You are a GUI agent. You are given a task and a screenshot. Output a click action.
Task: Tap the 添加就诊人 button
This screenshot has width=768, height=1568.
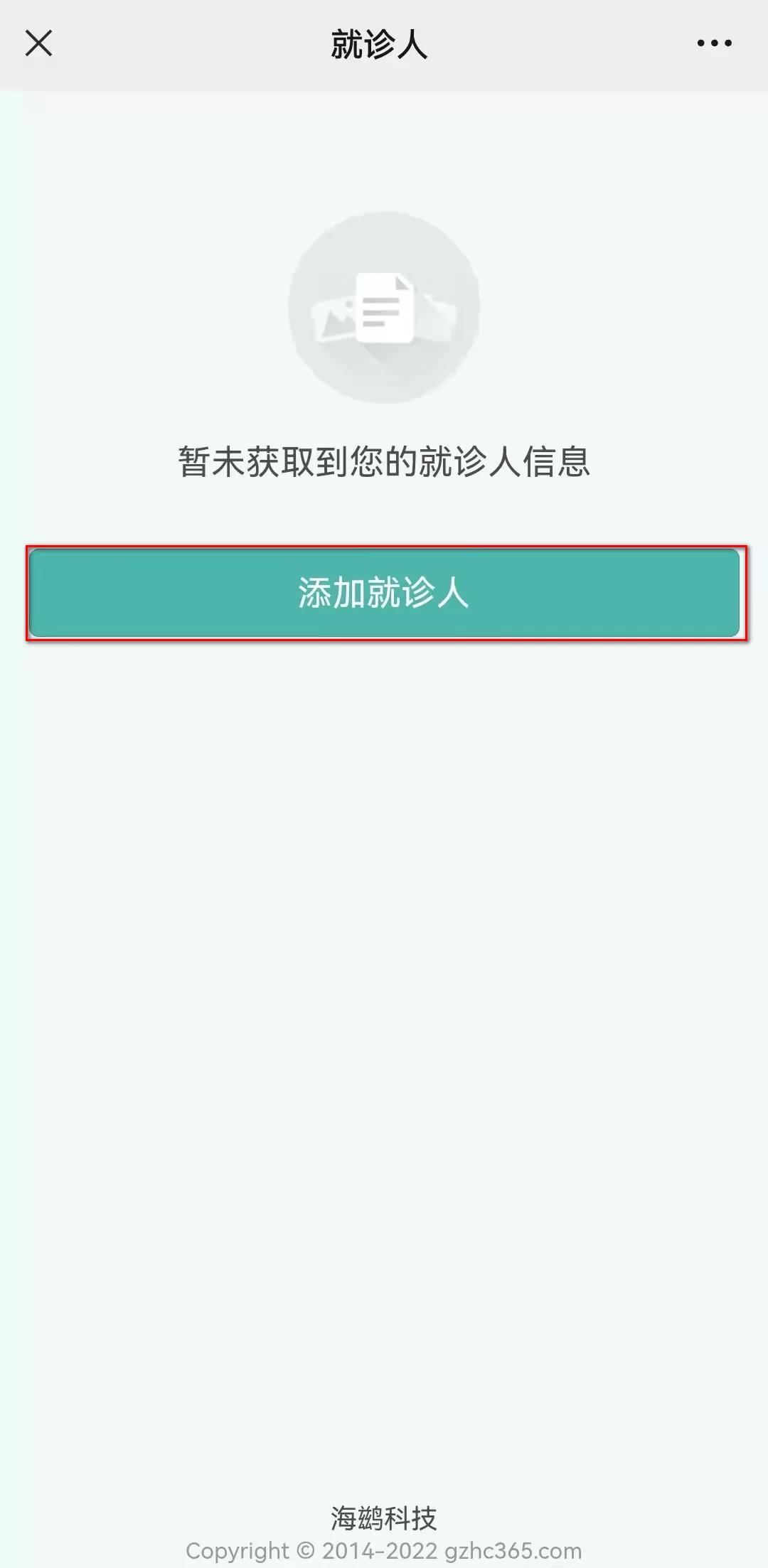(384, 593)
